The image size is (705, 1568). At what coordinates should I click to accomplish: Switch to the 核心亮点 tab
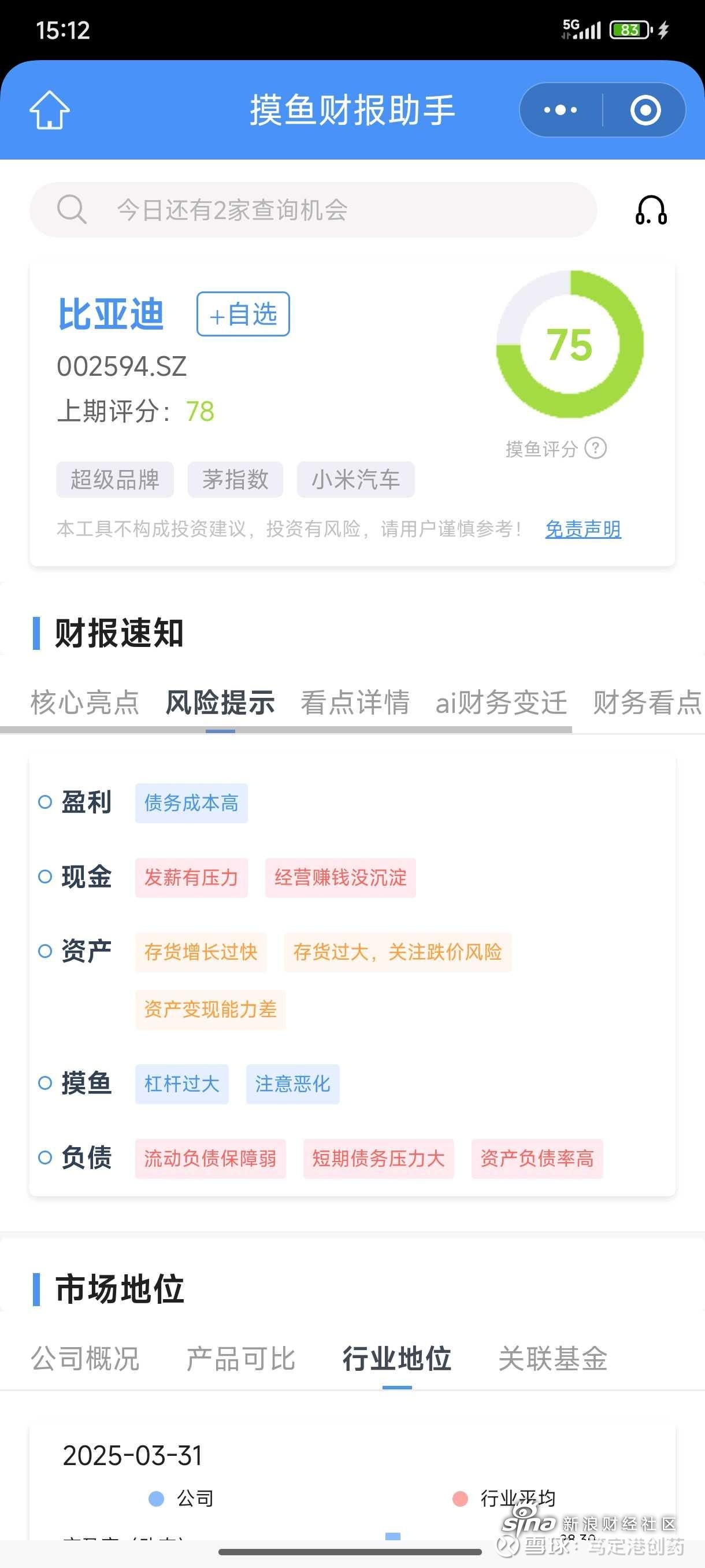point(84,702)
